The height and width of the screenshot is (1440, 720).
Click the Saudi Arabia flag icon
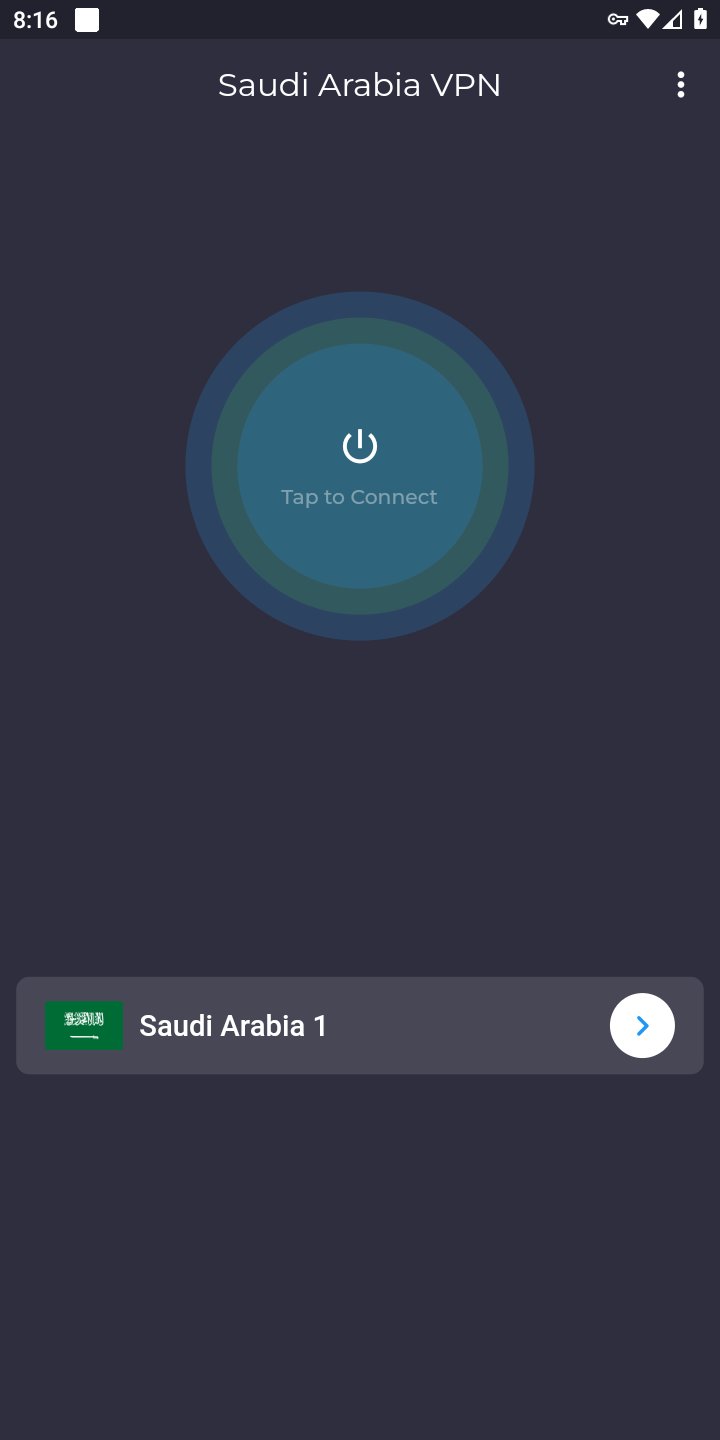[84, 1025]
